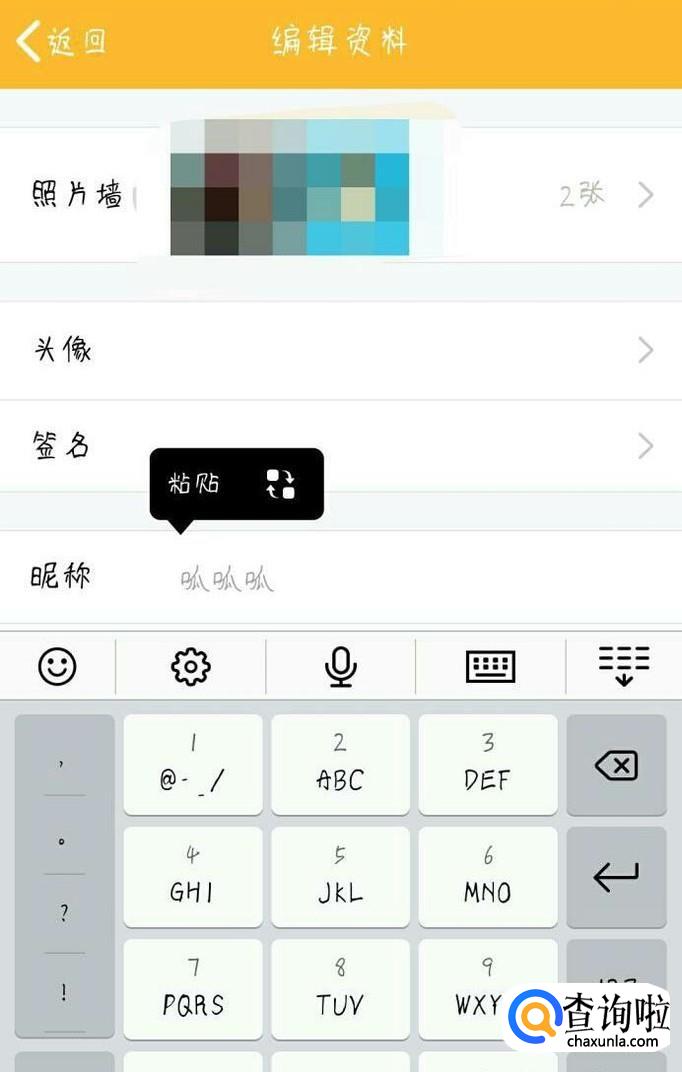The height and width of the screenshot is (1072, 682).
Task: Open the 签名 signature row
Action: (x=341, y=446)
